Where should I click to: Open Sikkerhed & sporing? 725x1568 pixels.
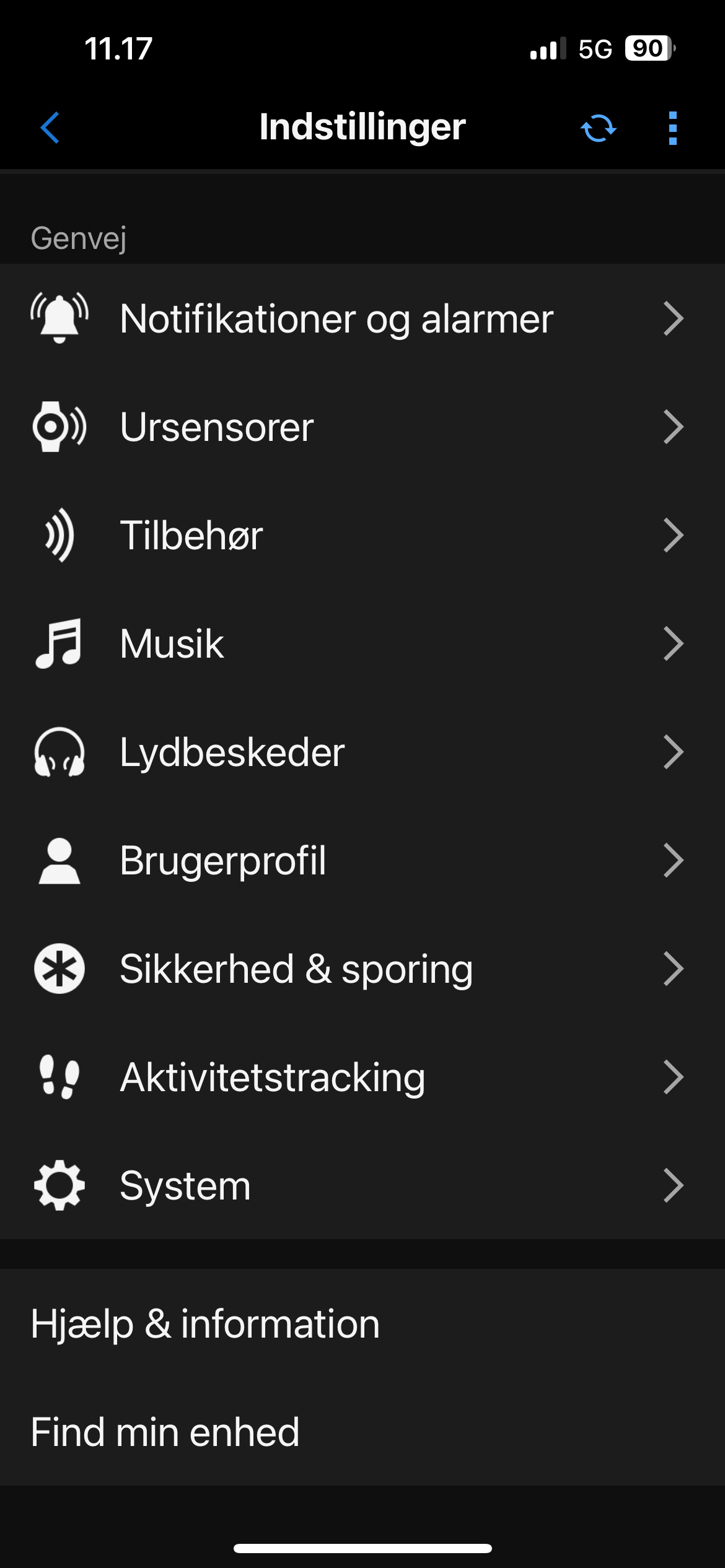pos(362,969)
